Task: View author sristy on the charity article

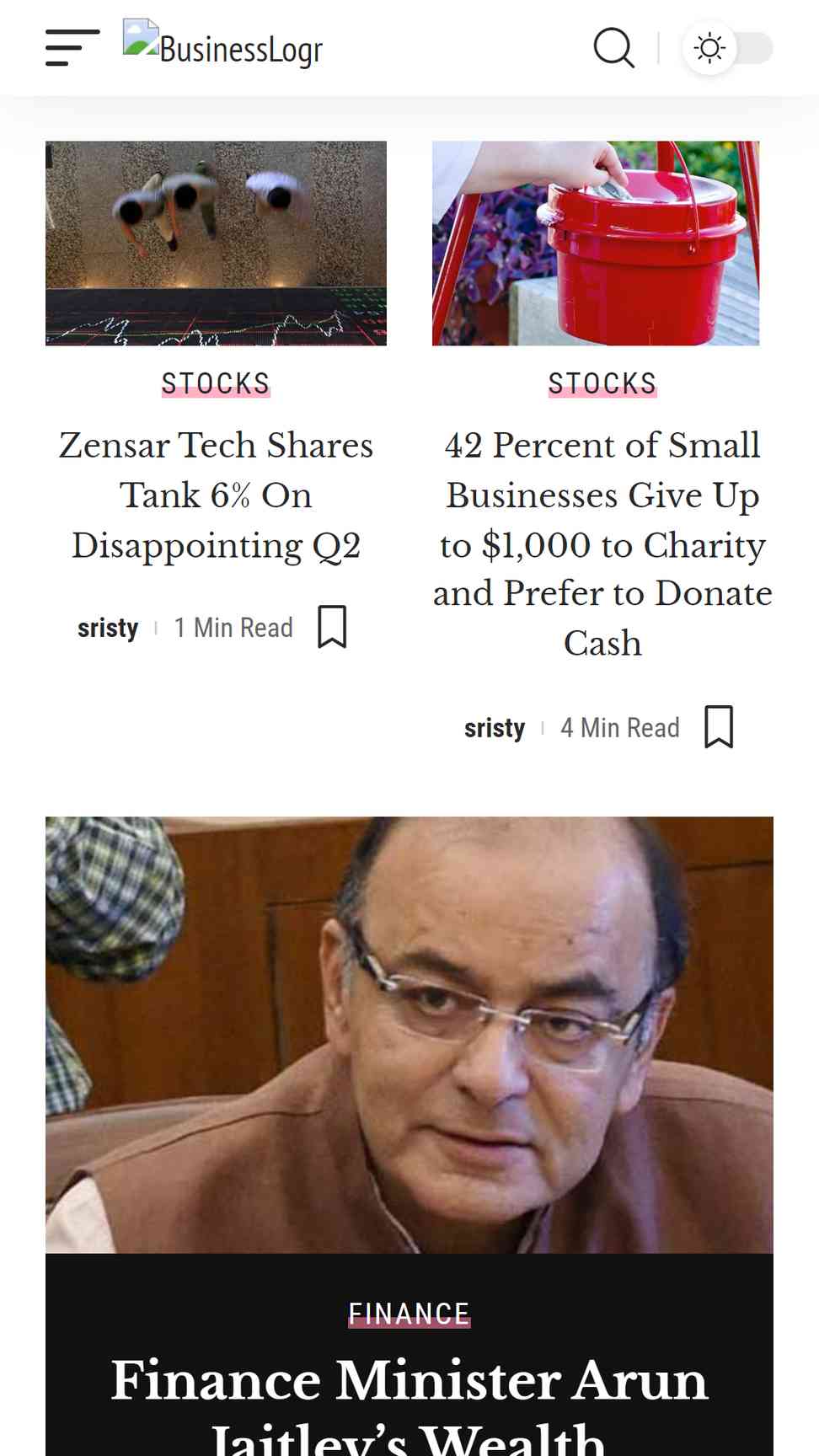Action: [x=495, y=728]
